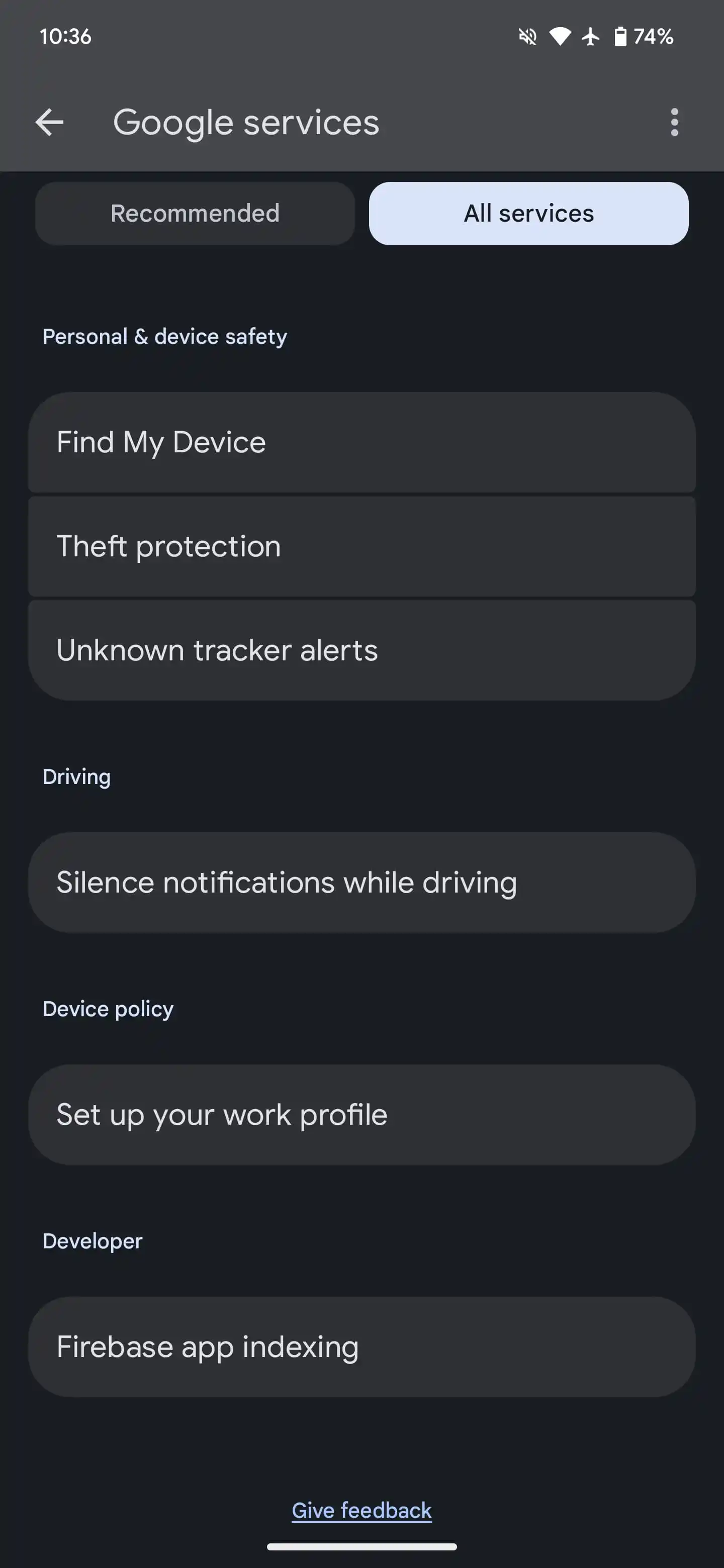Screen dimensions: 724x1568
Task: Open Find My Device settings
Action: point(361,443)
